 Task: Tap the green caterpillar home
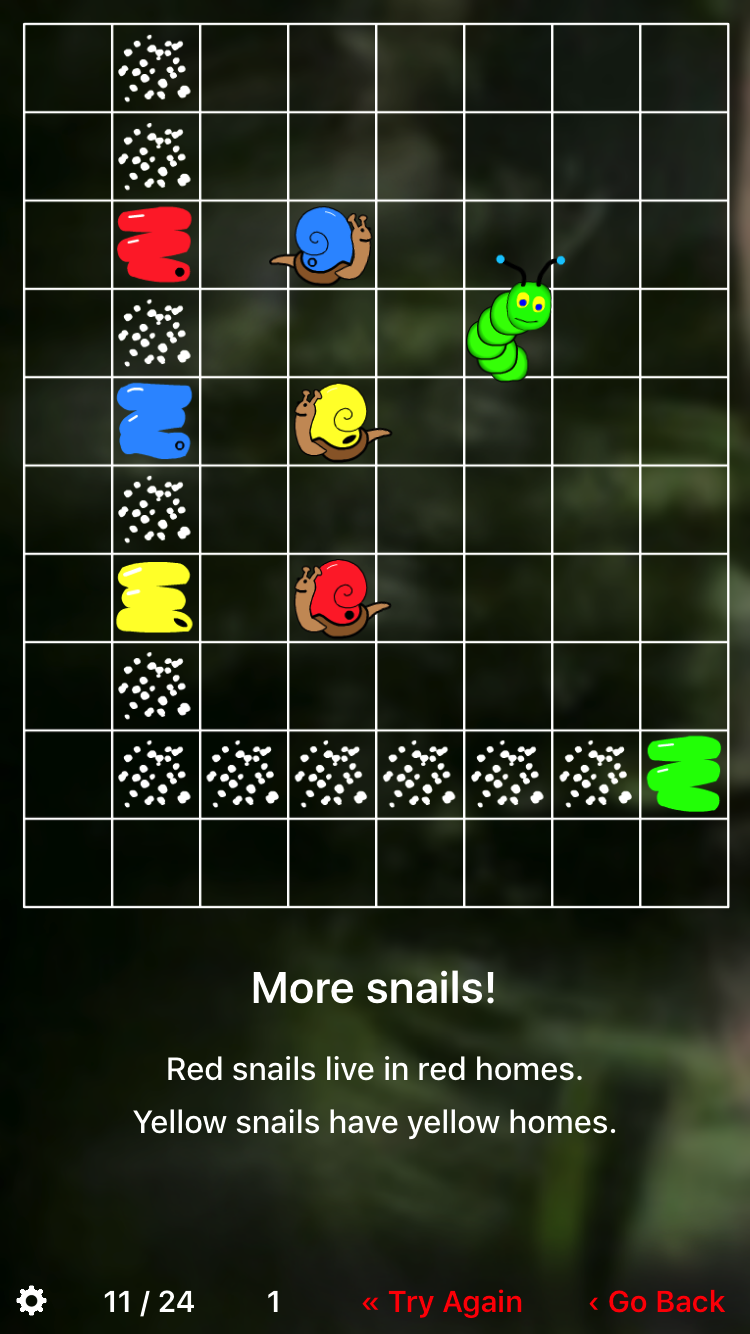point(684,773)
